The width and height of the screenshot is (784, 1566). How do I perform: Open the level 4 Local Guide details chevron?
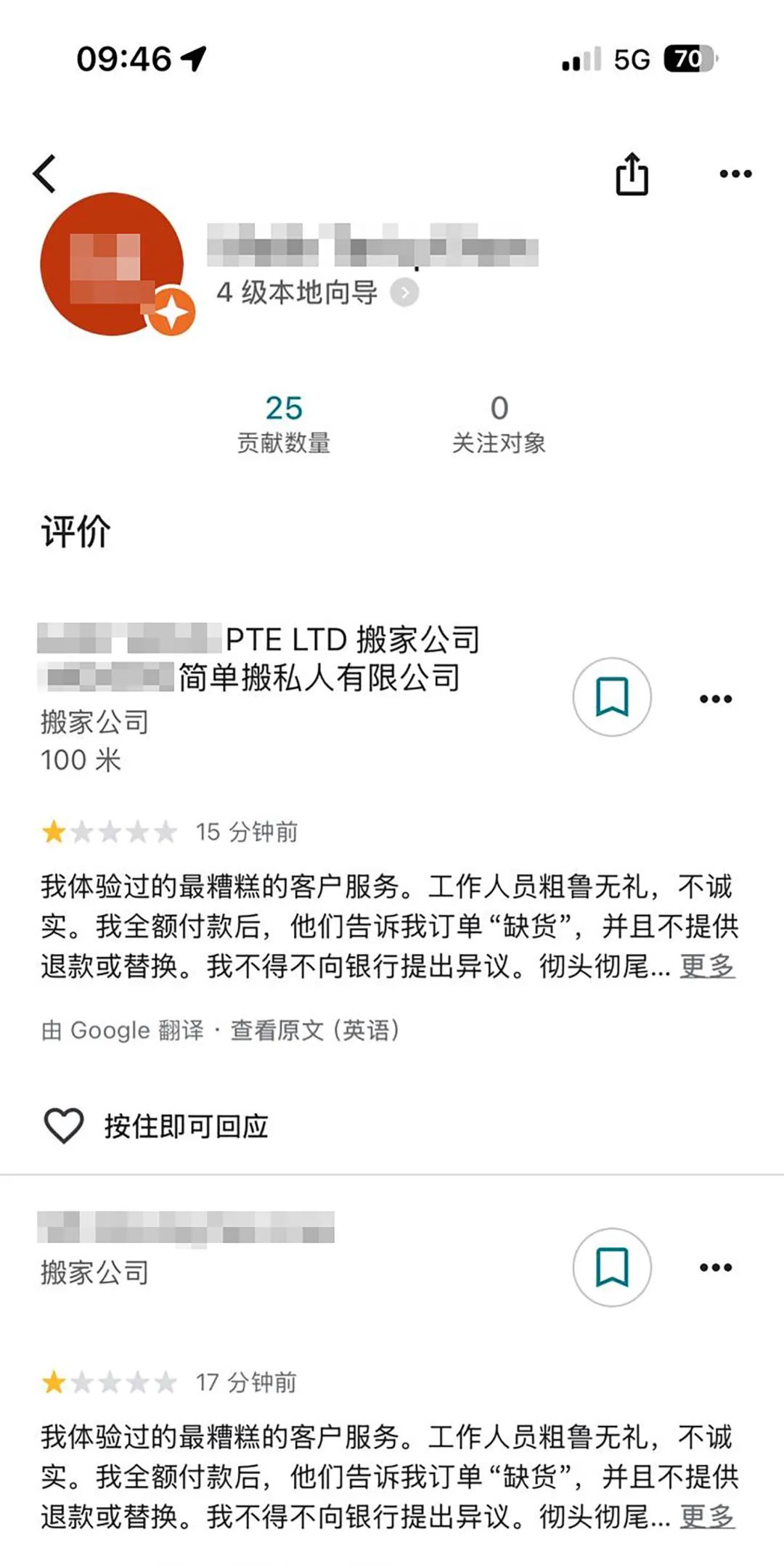click(404, 293)
